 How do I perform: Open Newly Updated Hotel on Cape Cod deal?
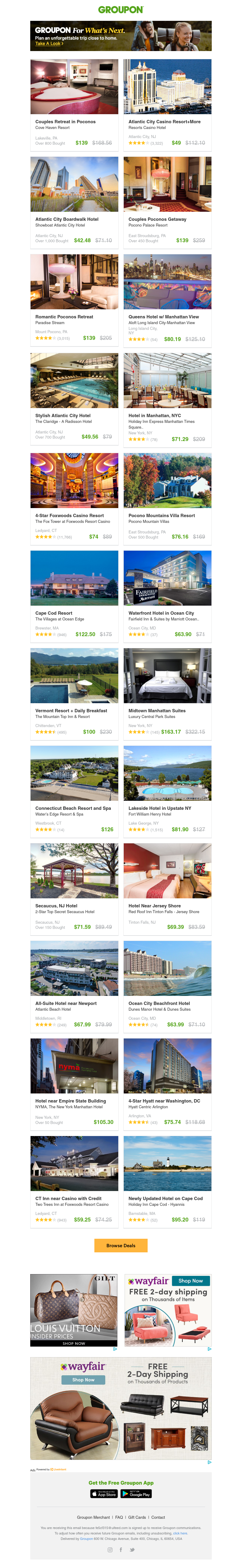[x=165, y=1199]
